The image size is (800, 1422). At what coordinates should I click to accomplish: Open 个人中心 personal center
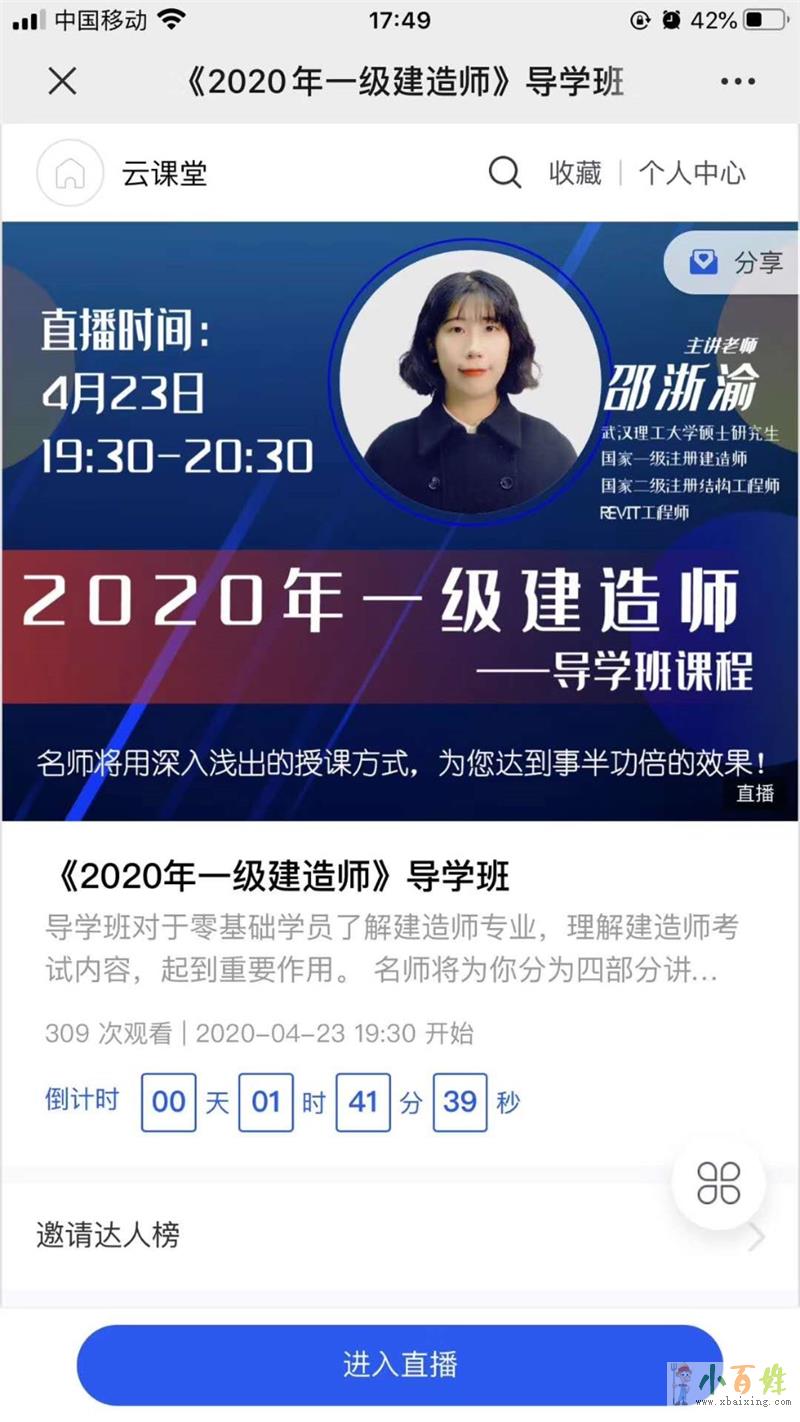click(692, 173)
